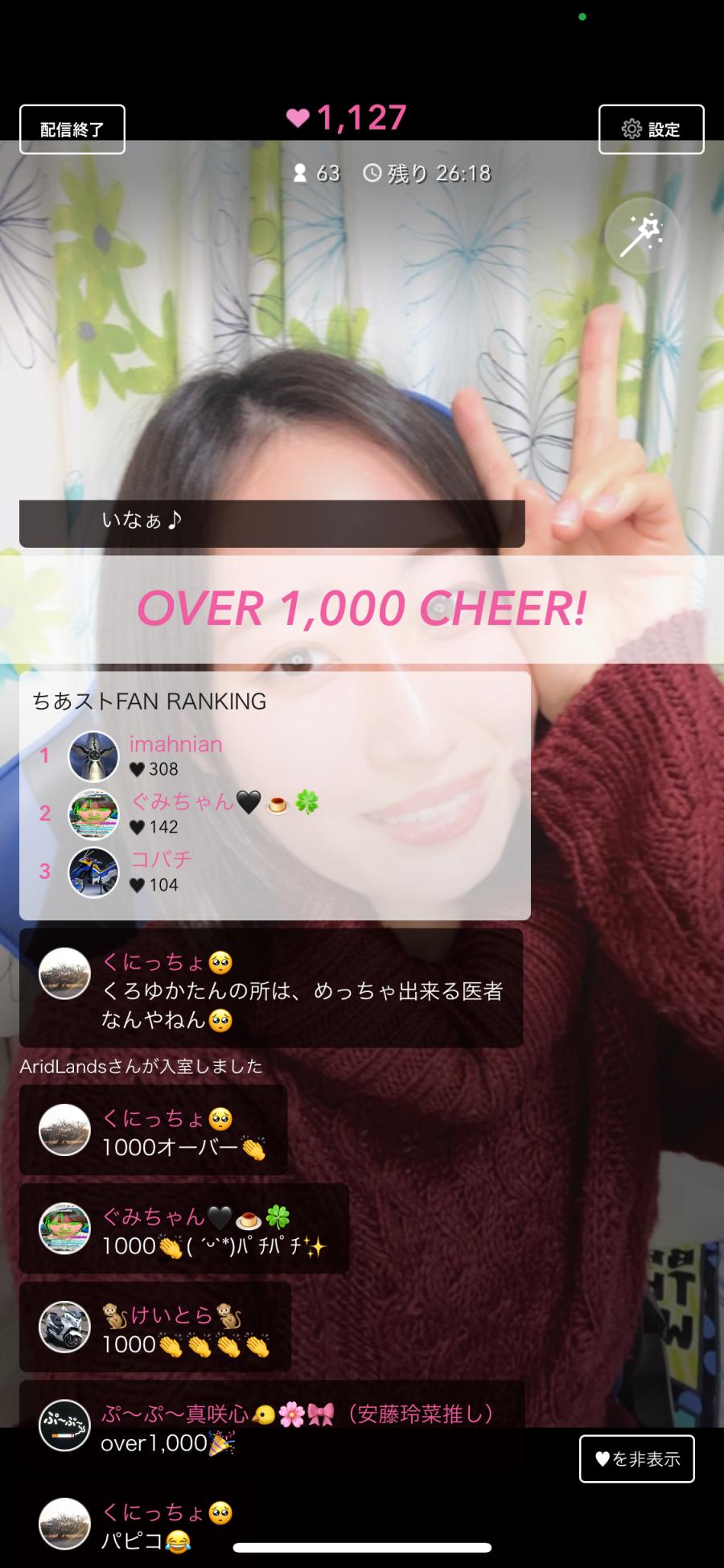Screen dimensions: 724x1568
Task: Open the magic wand effects
Action: tap(641, 236)
